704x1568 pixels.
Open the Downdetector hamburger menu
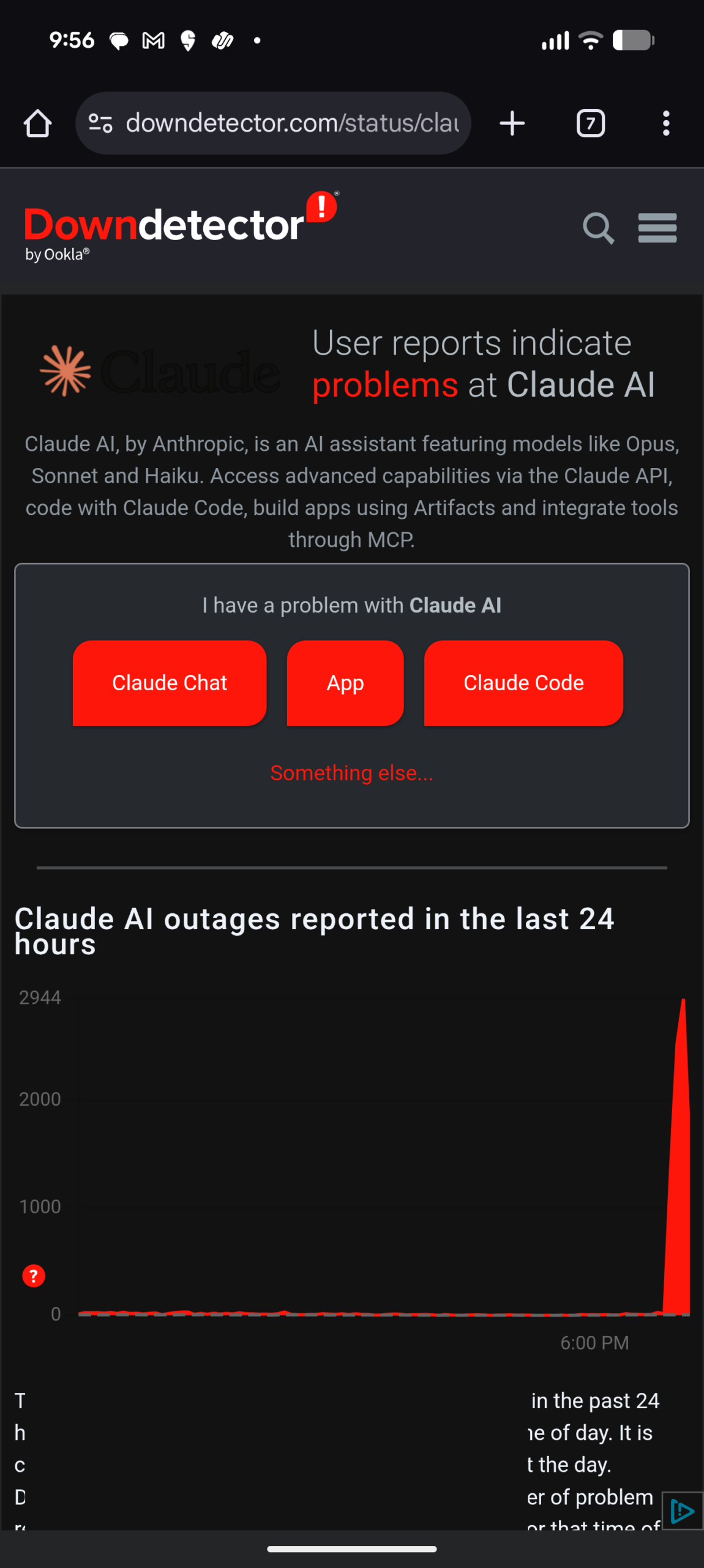[657, 228]
